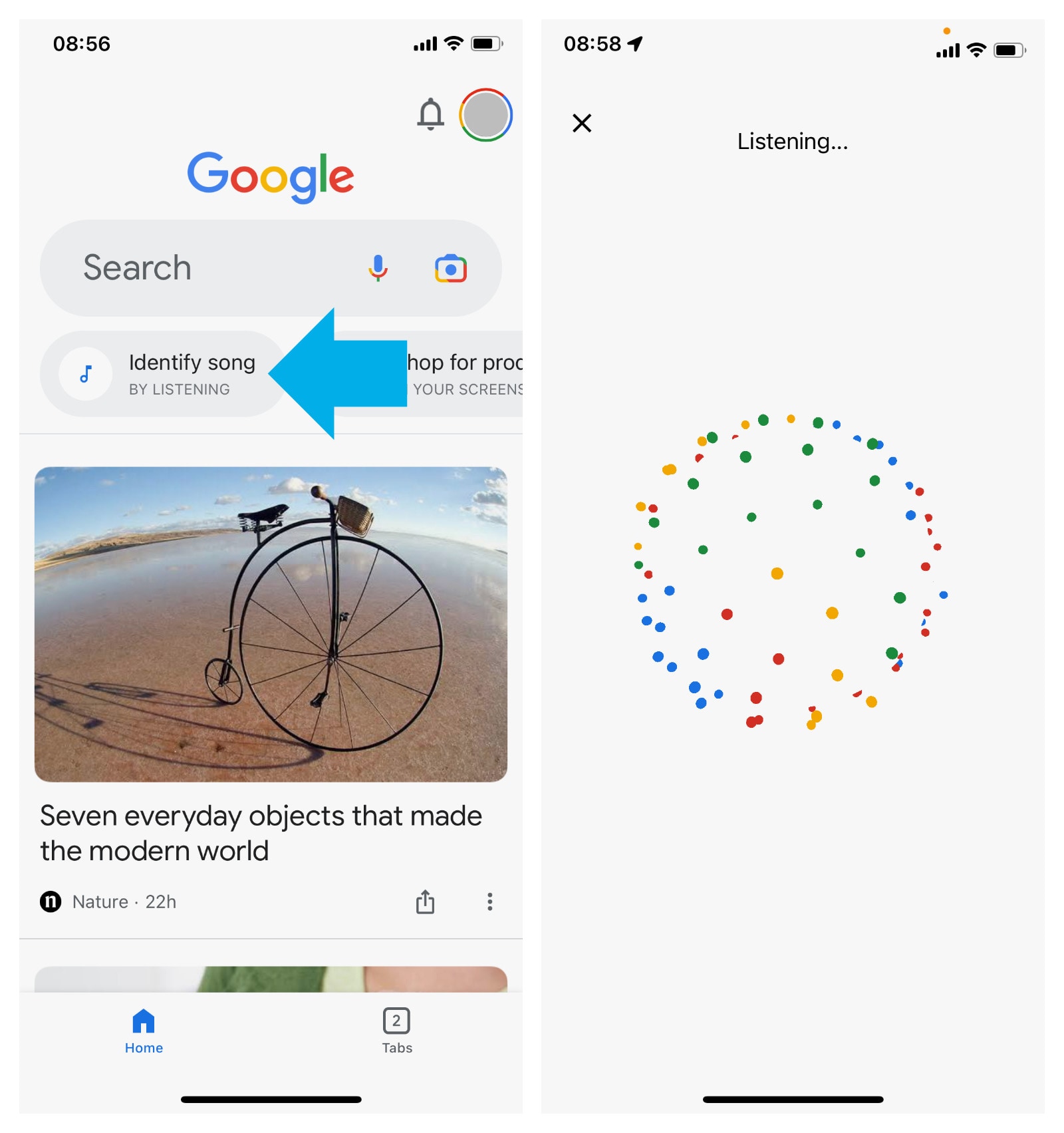Open the Nature article overflow menu

(x=489, y=902)
